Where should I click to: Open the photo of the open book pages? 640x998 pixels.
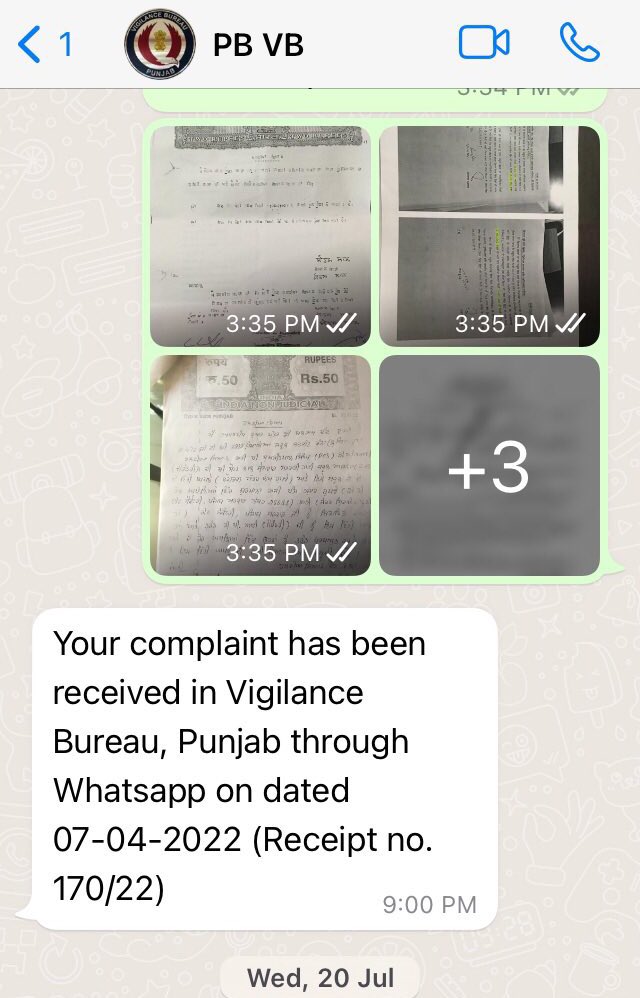(489, 236)
